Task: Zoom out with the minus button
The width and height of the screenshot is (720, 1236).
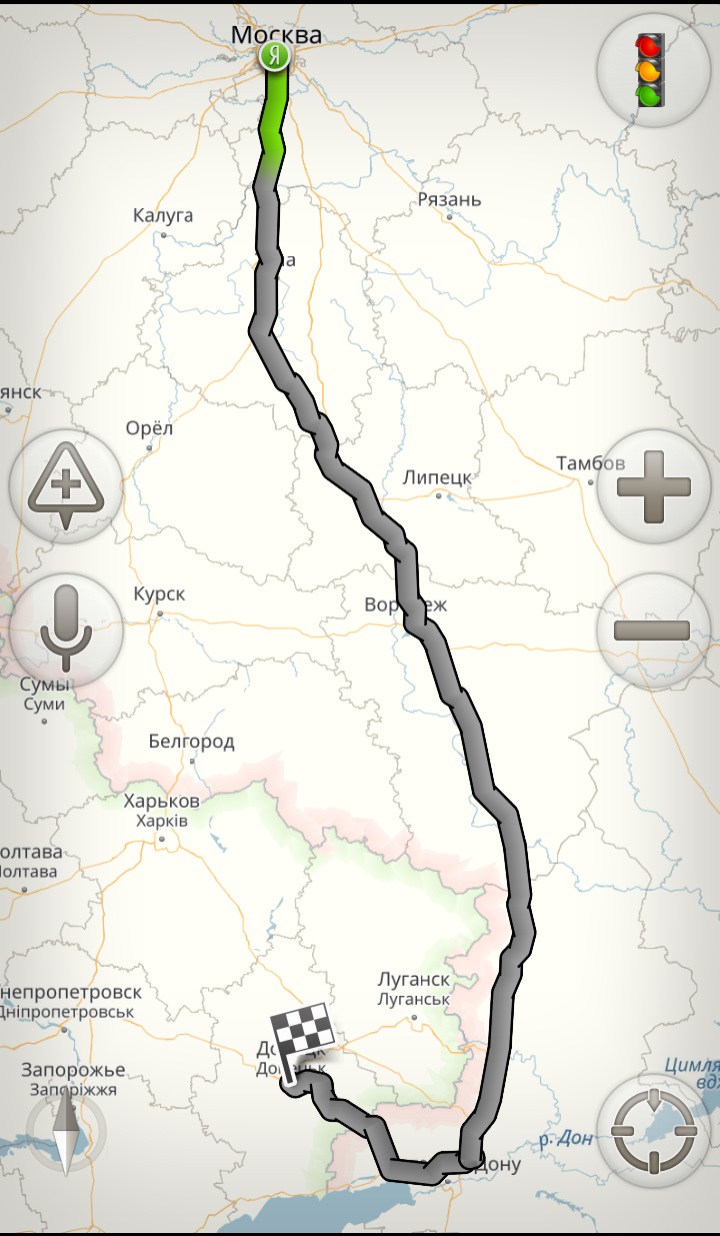Action: [x=653, y=630]
